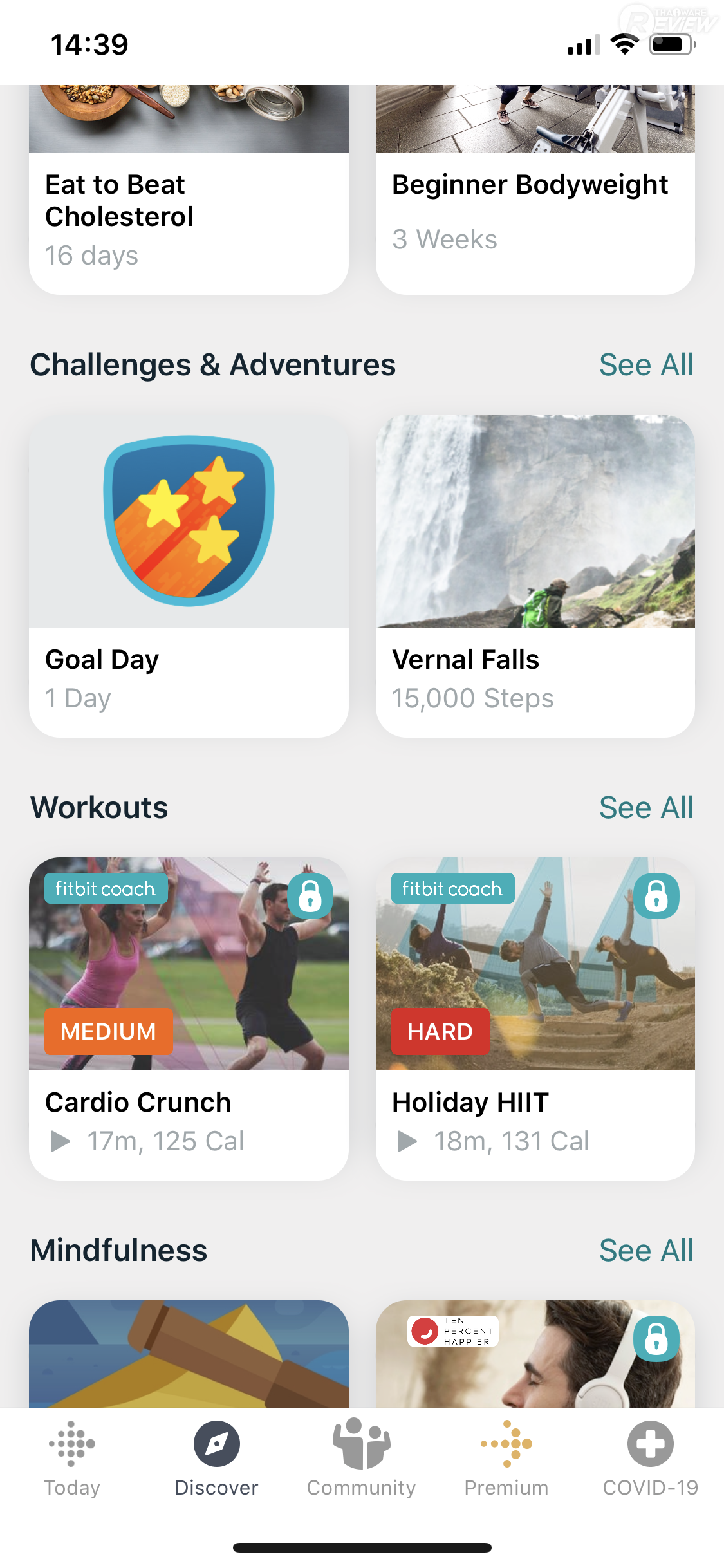The image size is (724, 1568).
Task: Open the Goal Day challenge
Action: click(189, 576)
